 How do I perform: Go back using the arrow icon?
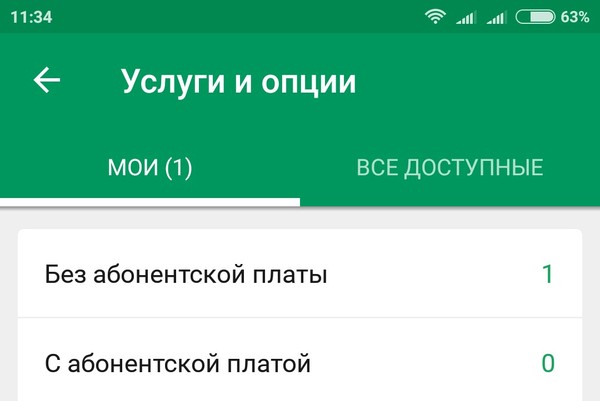[47, 81]
